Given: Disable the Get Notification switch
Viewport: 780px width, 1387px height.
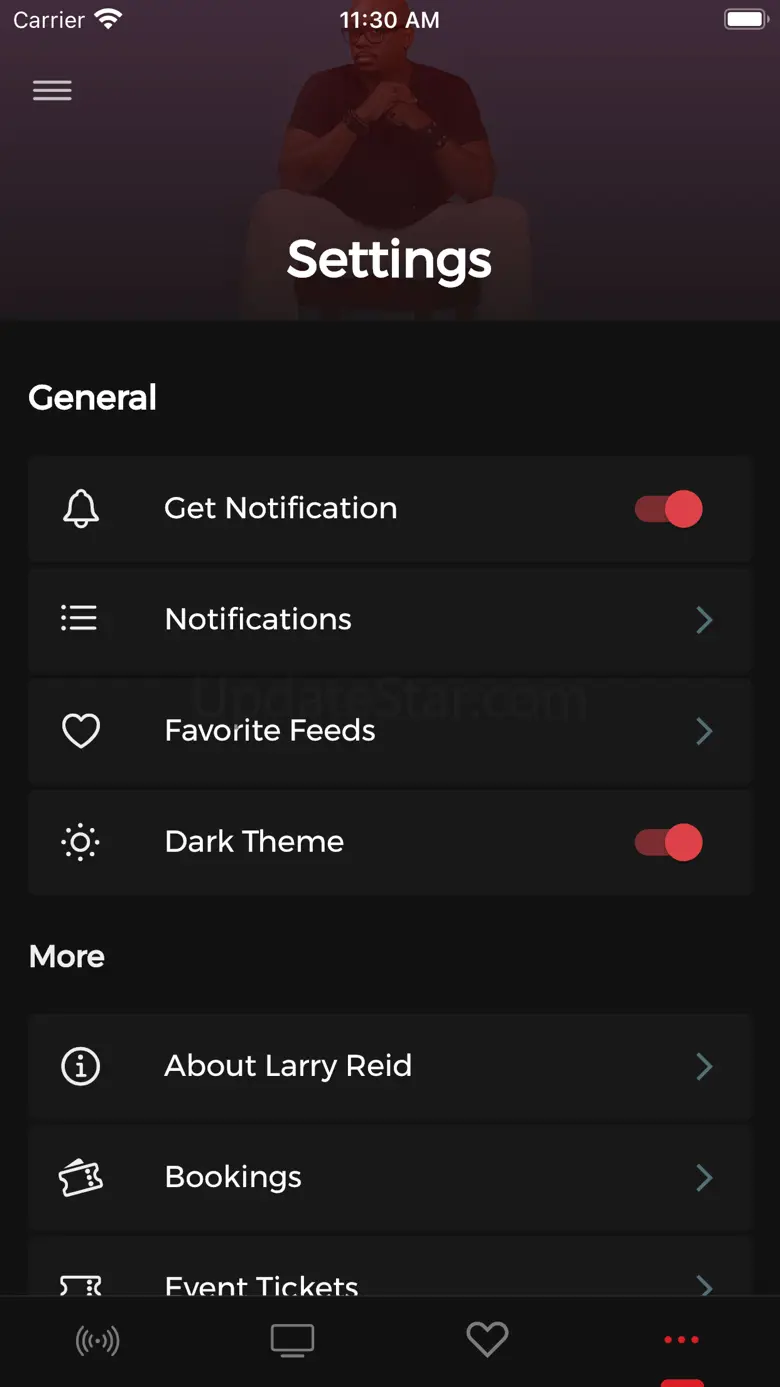Looking at the screenshot, I should tap(668, 509).
